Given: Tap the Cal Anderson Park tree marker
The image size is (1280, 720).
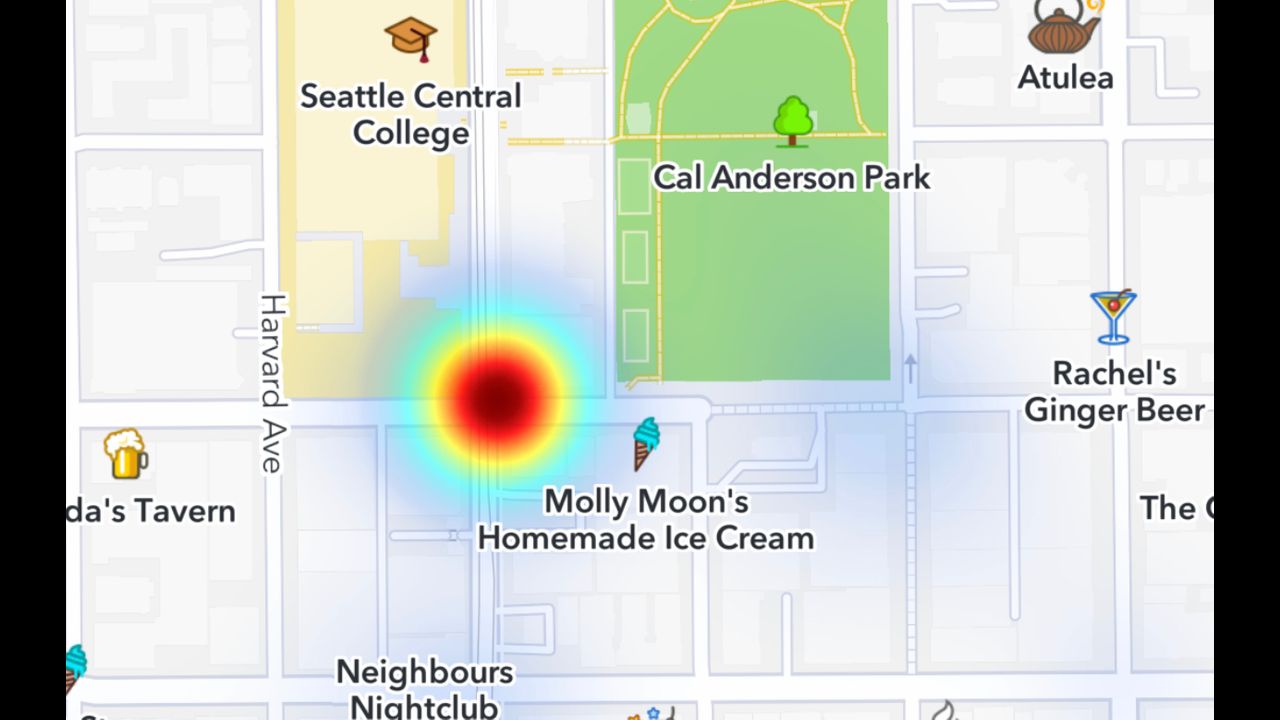Looking at the screenshot, I should [x=792, y=121].
